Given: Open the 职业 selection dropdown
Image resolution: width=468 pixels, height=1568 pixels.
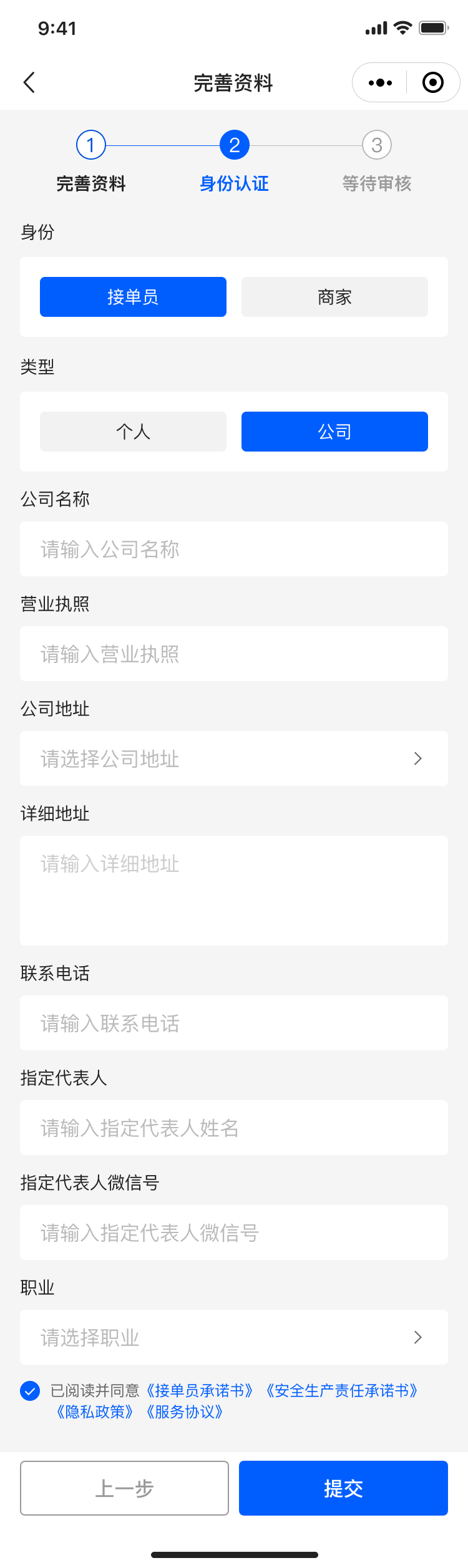Looking at the screenshot, I should tap(234, 1337).
